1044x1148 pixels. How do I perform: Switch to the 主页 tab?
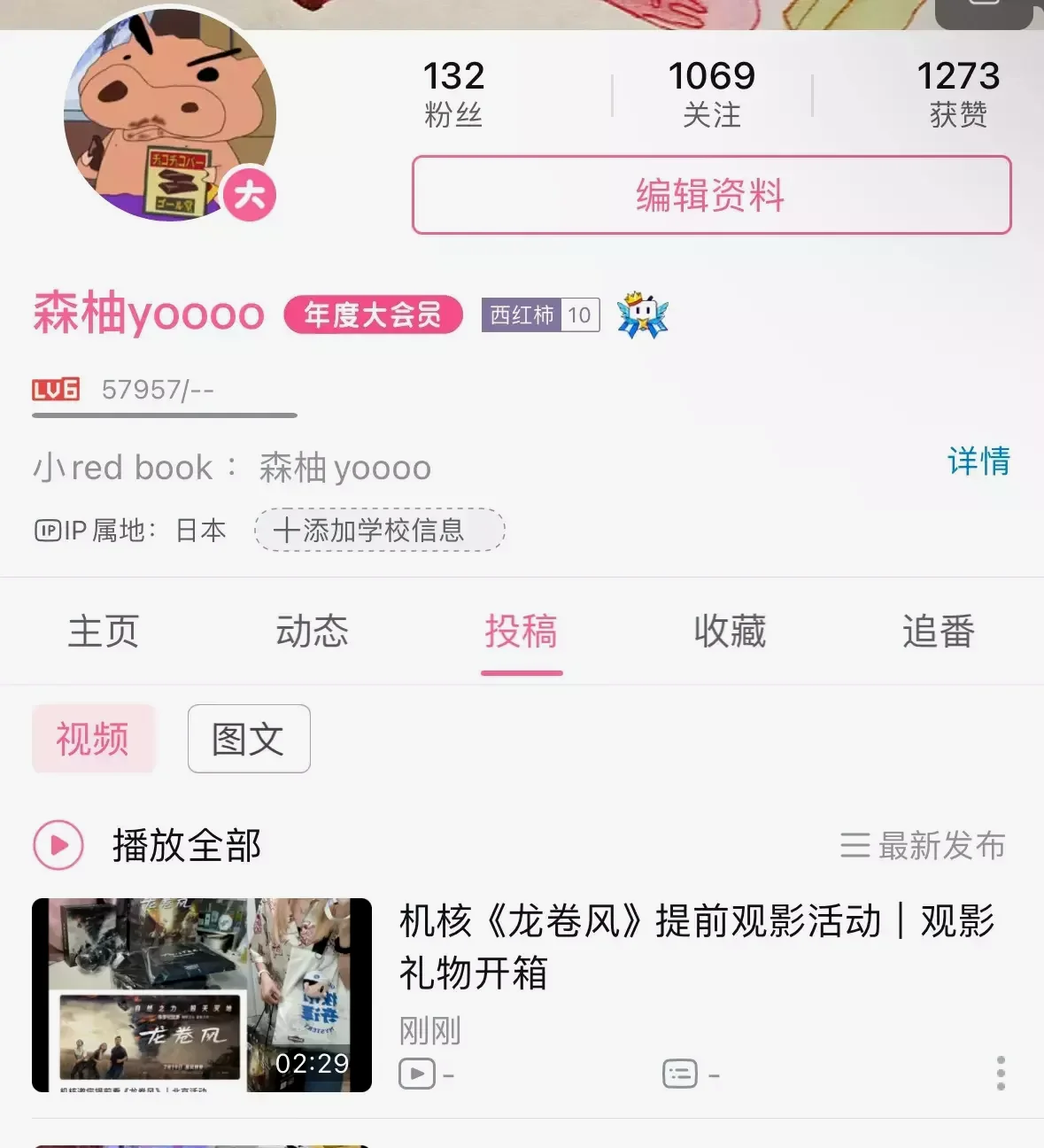pyautogui.click(x=104, y=632)
